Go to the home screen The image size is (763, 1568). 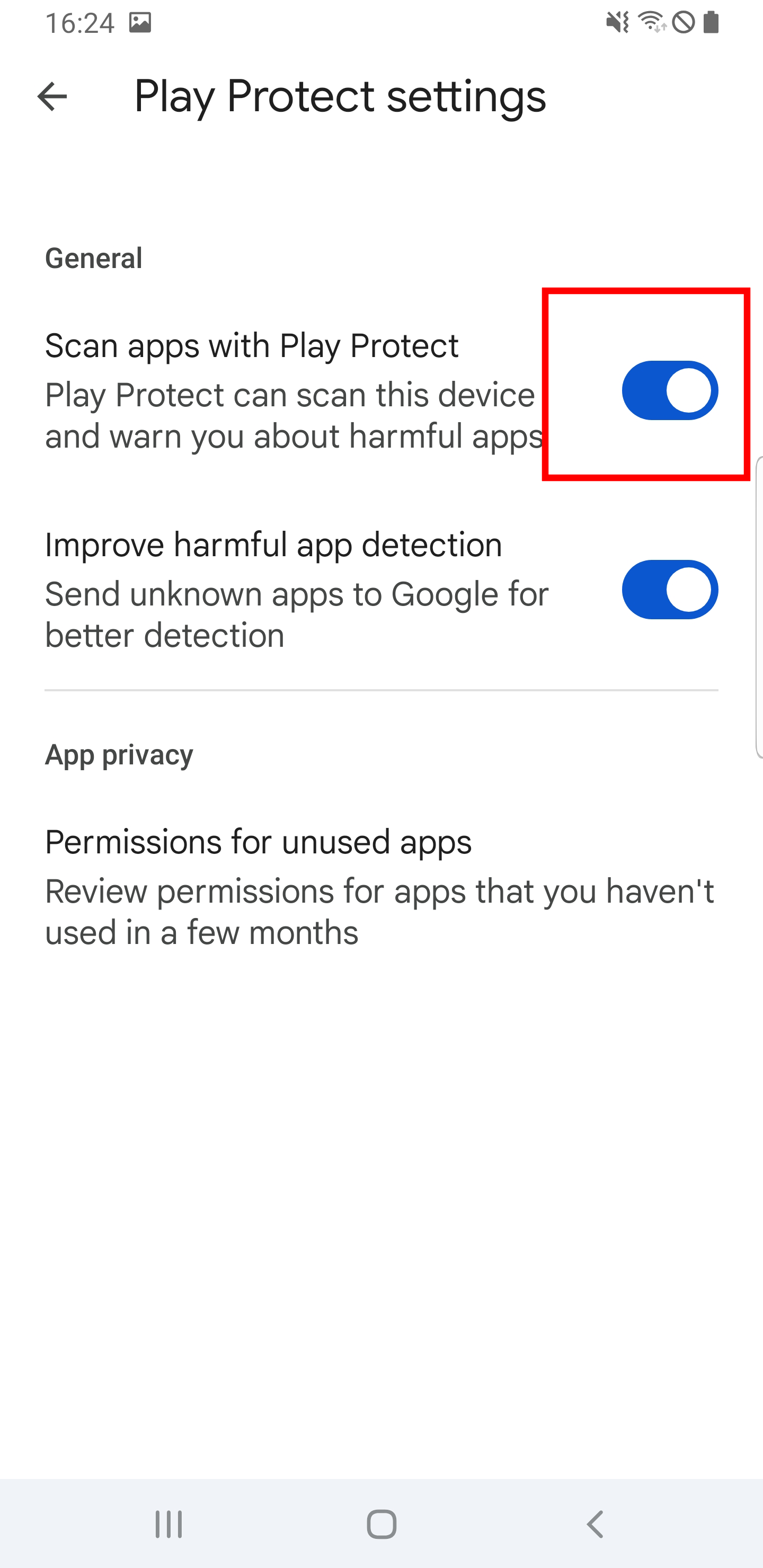[382, 1524]
